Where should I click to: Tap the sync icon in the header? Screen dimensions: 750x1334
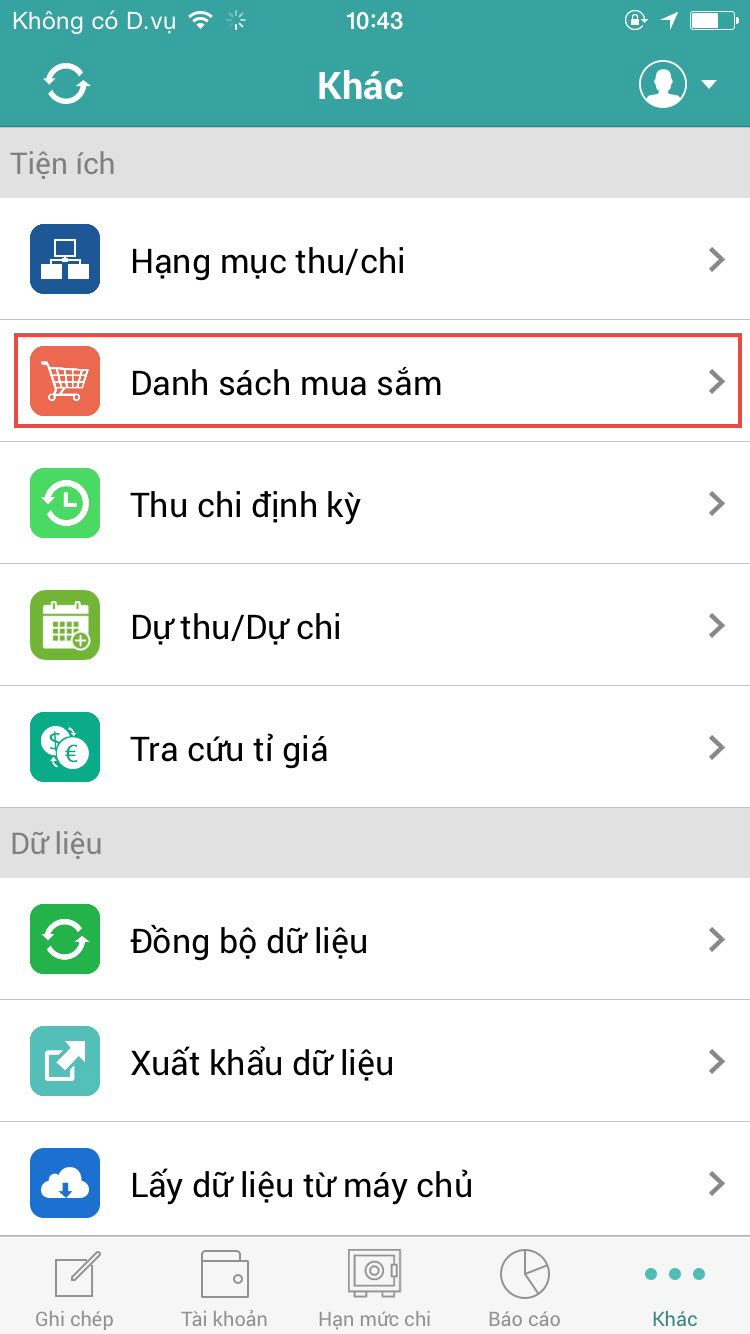(67, 85)
